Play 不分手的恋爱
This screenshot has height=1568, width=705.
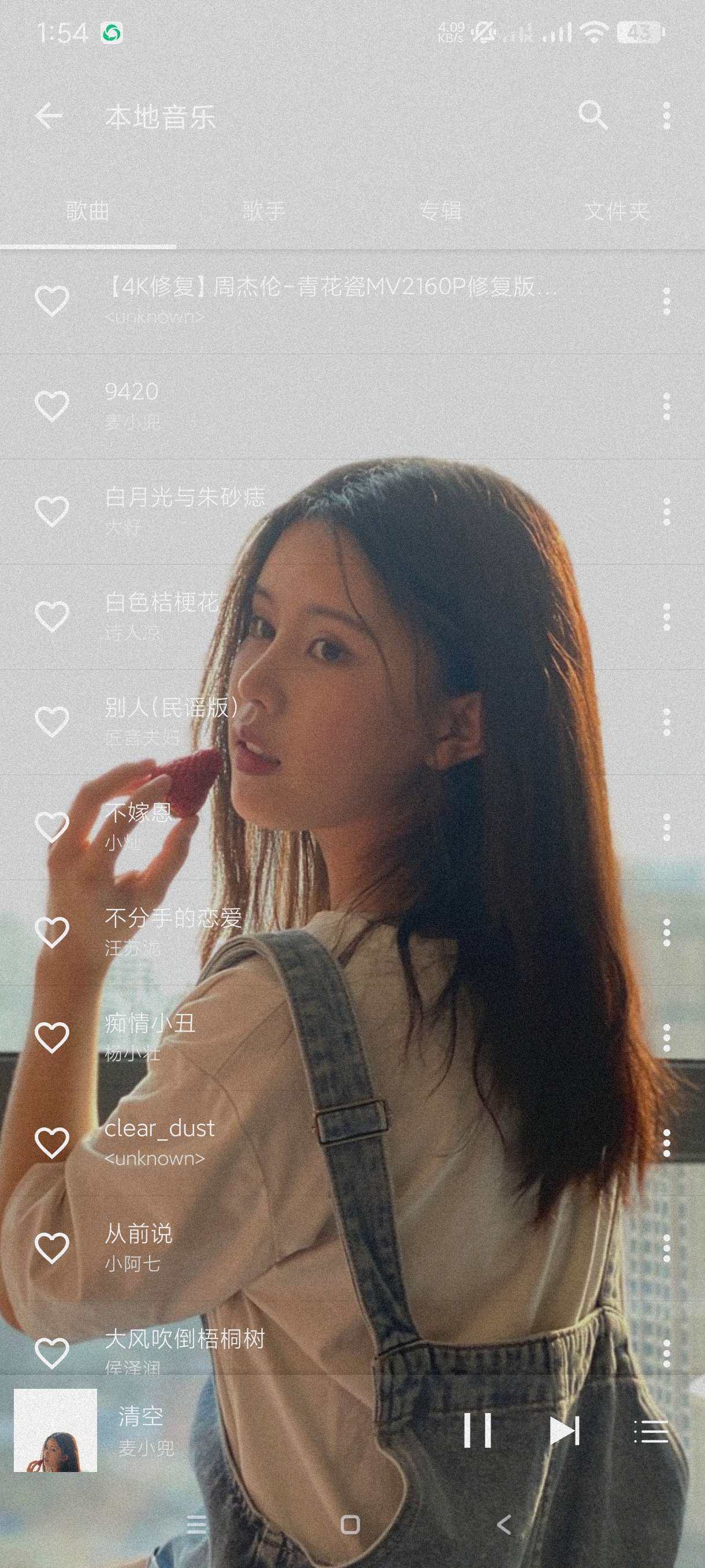[x=352, y=932]
